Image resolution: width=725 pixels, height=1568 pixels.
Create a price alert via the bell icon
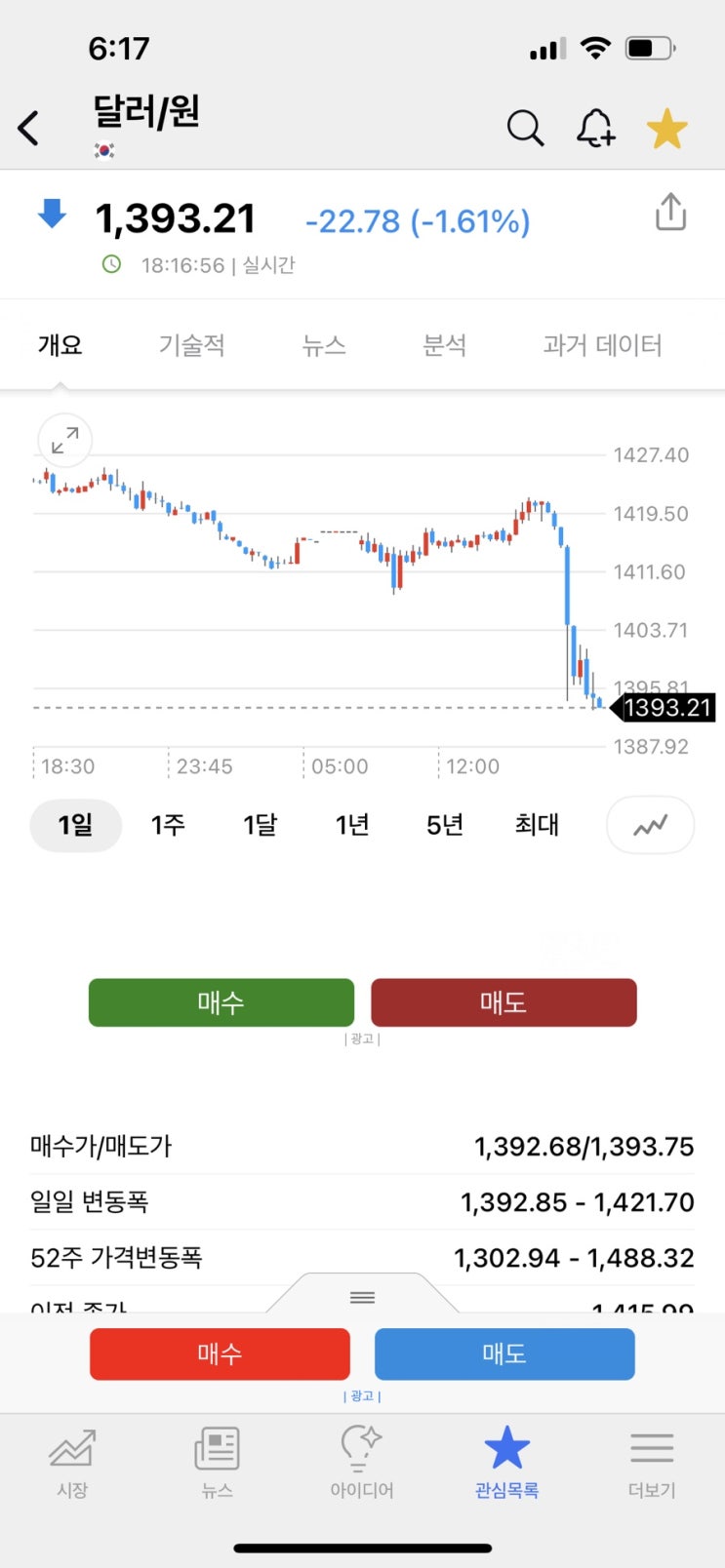coord(595,128)
